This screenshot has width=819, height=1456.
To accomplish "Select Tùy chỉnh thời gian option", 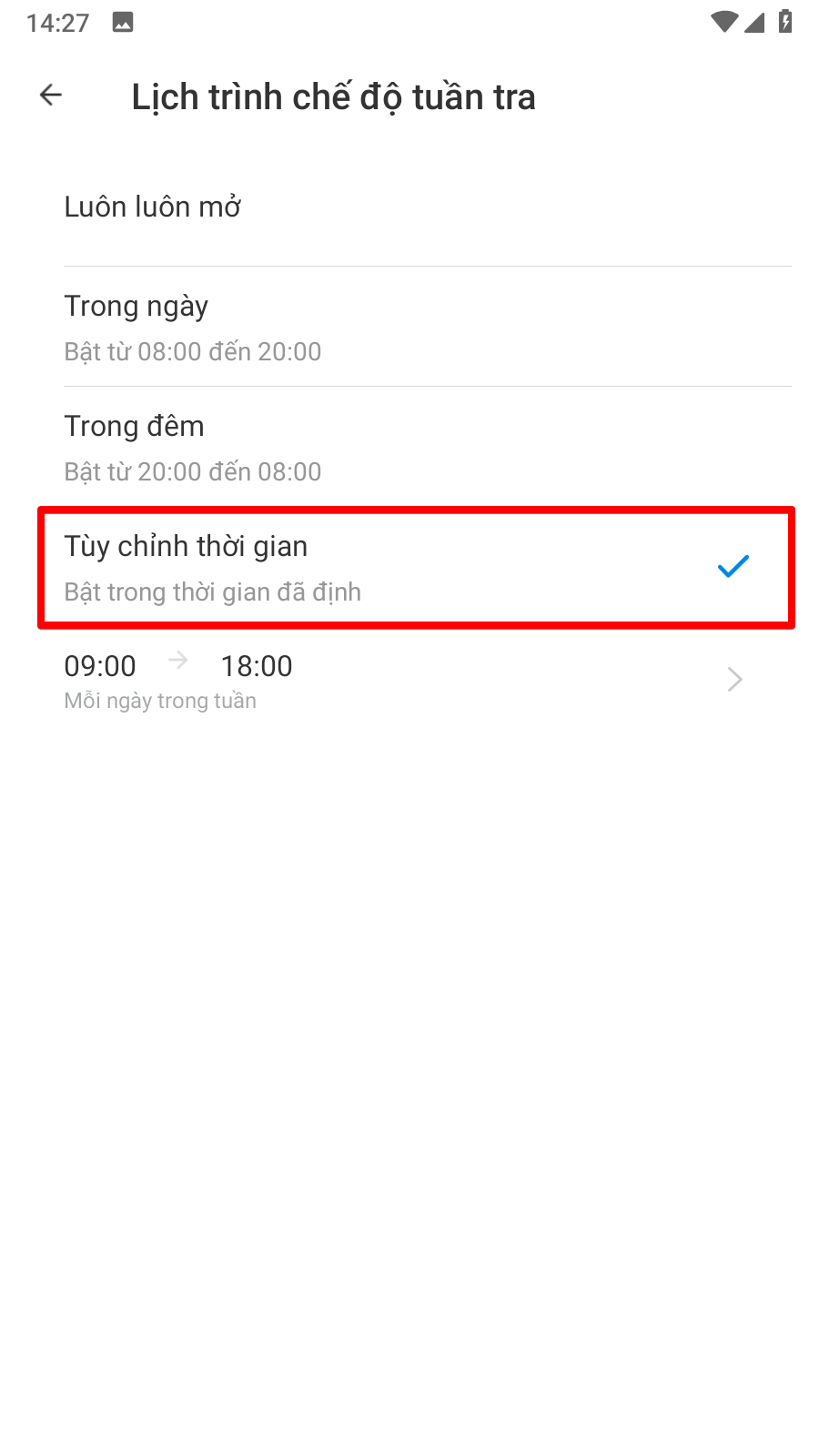I will point(409,568).
